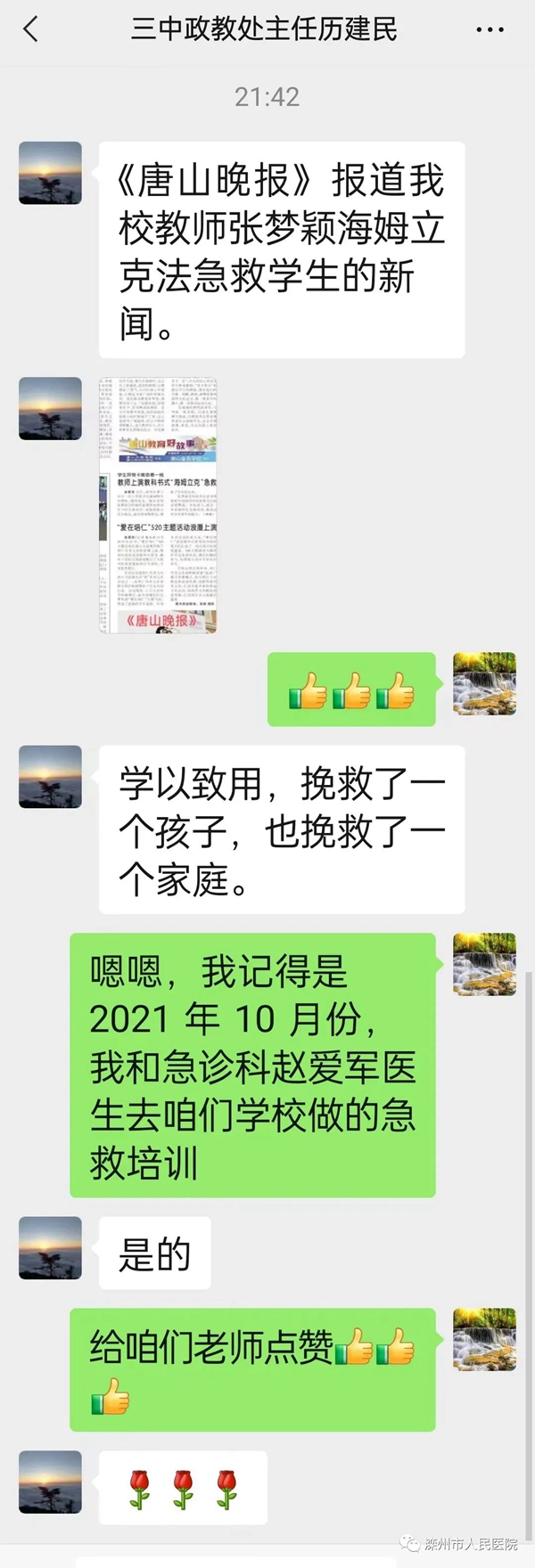This screenshot has width=535, height=1568.
Task: Open the shared newspaper image
Action: [x=158, y=505]
